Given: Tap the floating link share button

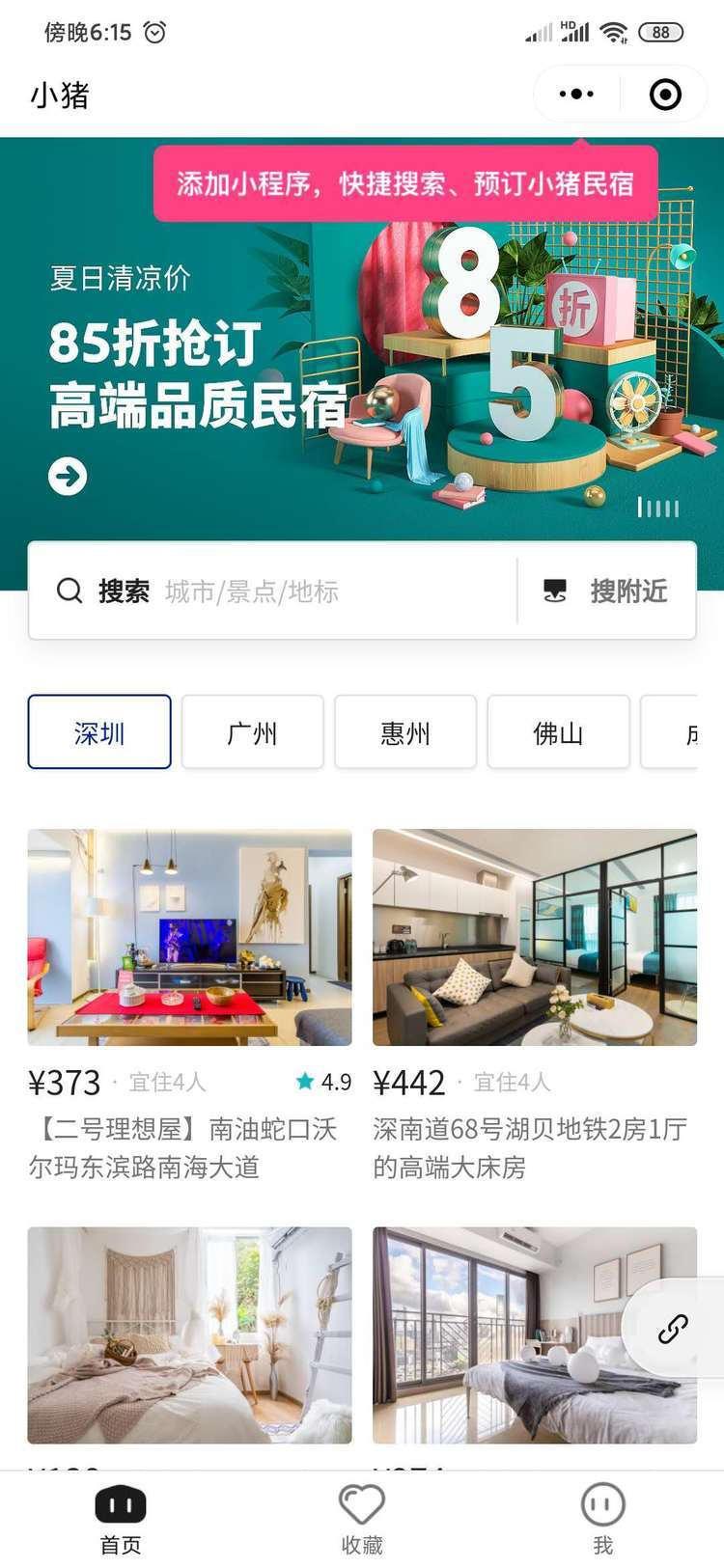Looking at the screenshot, I should [673, 1329].
